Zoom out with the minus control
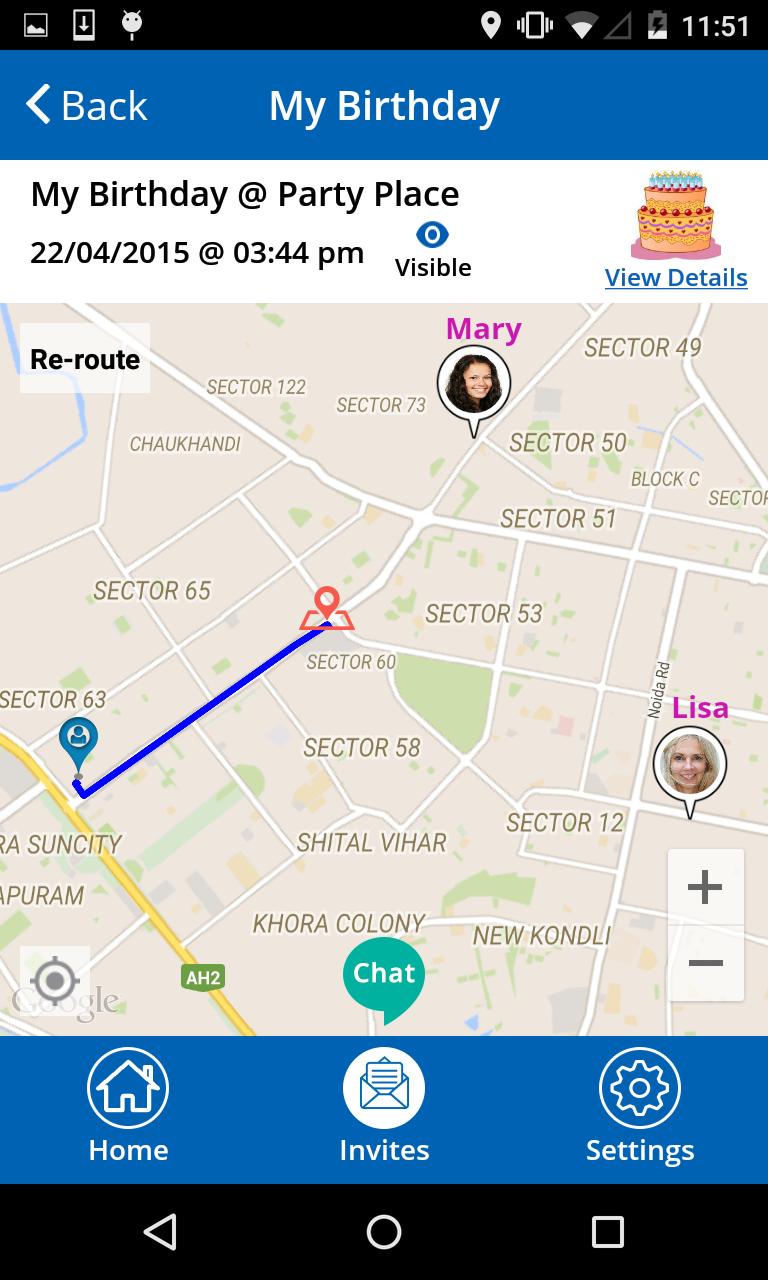The height and width of the screenshot is (1280, 768). (706, 962)
